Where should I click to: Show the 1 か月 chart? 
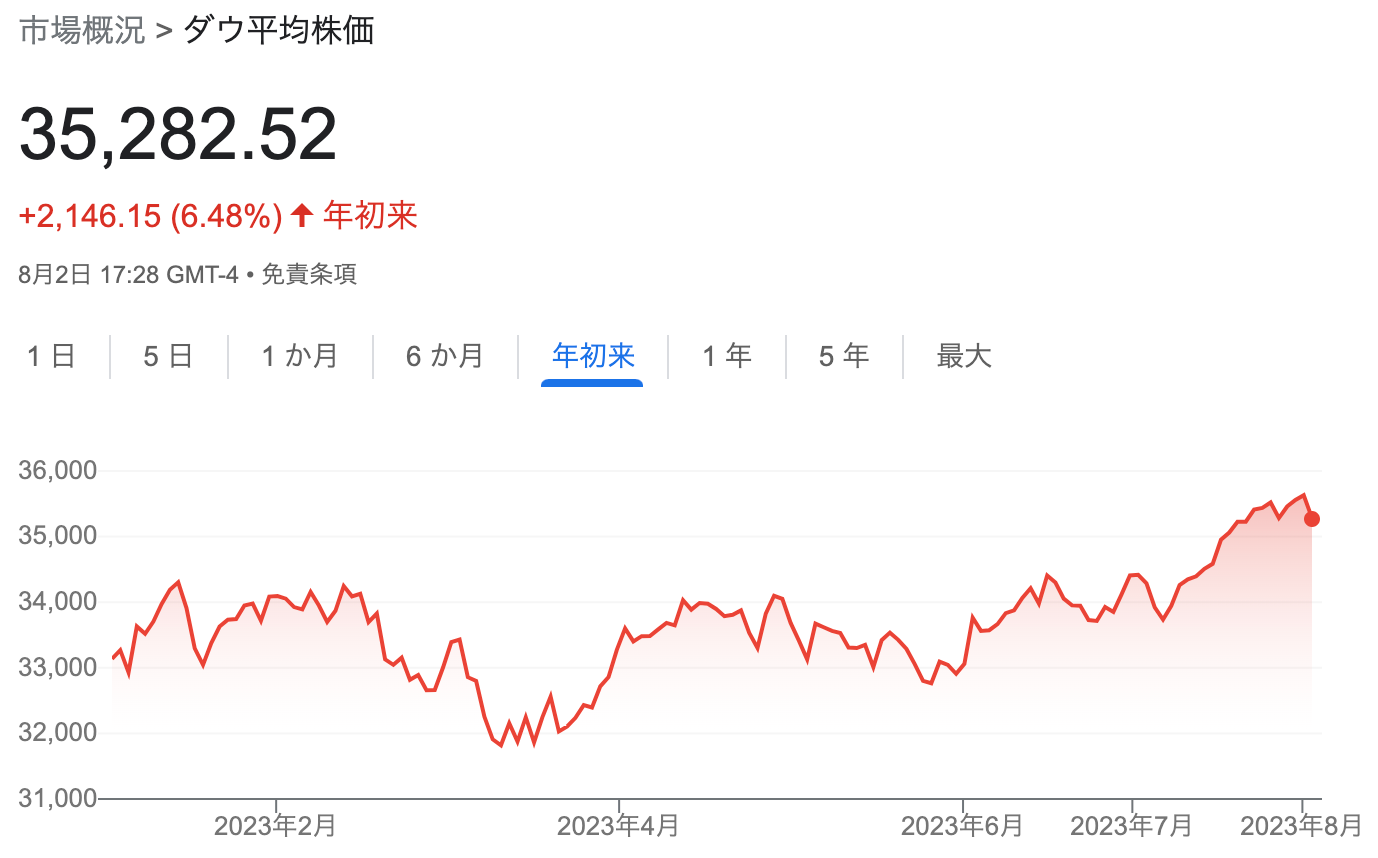[299, 356]
